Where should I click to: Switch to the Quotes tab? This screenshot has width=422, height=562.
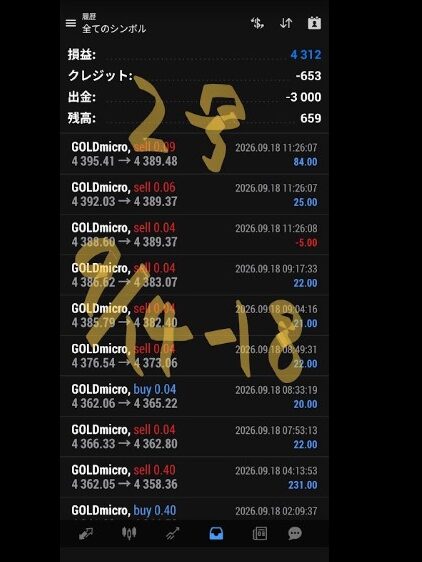86,533
